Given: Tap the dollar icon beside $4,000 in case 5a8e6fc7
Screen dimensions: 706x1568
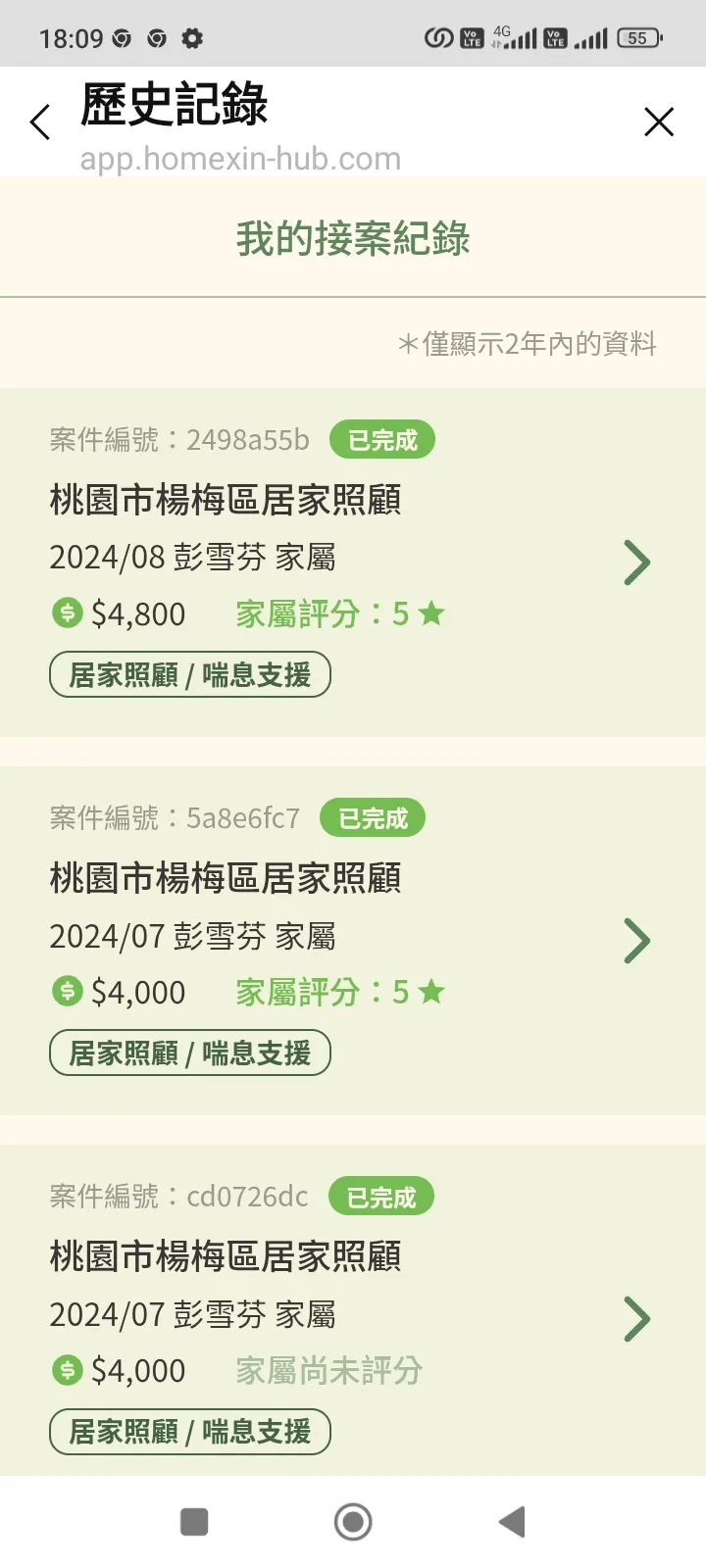Looking at the screenshot, I should [x=66, y=991].
